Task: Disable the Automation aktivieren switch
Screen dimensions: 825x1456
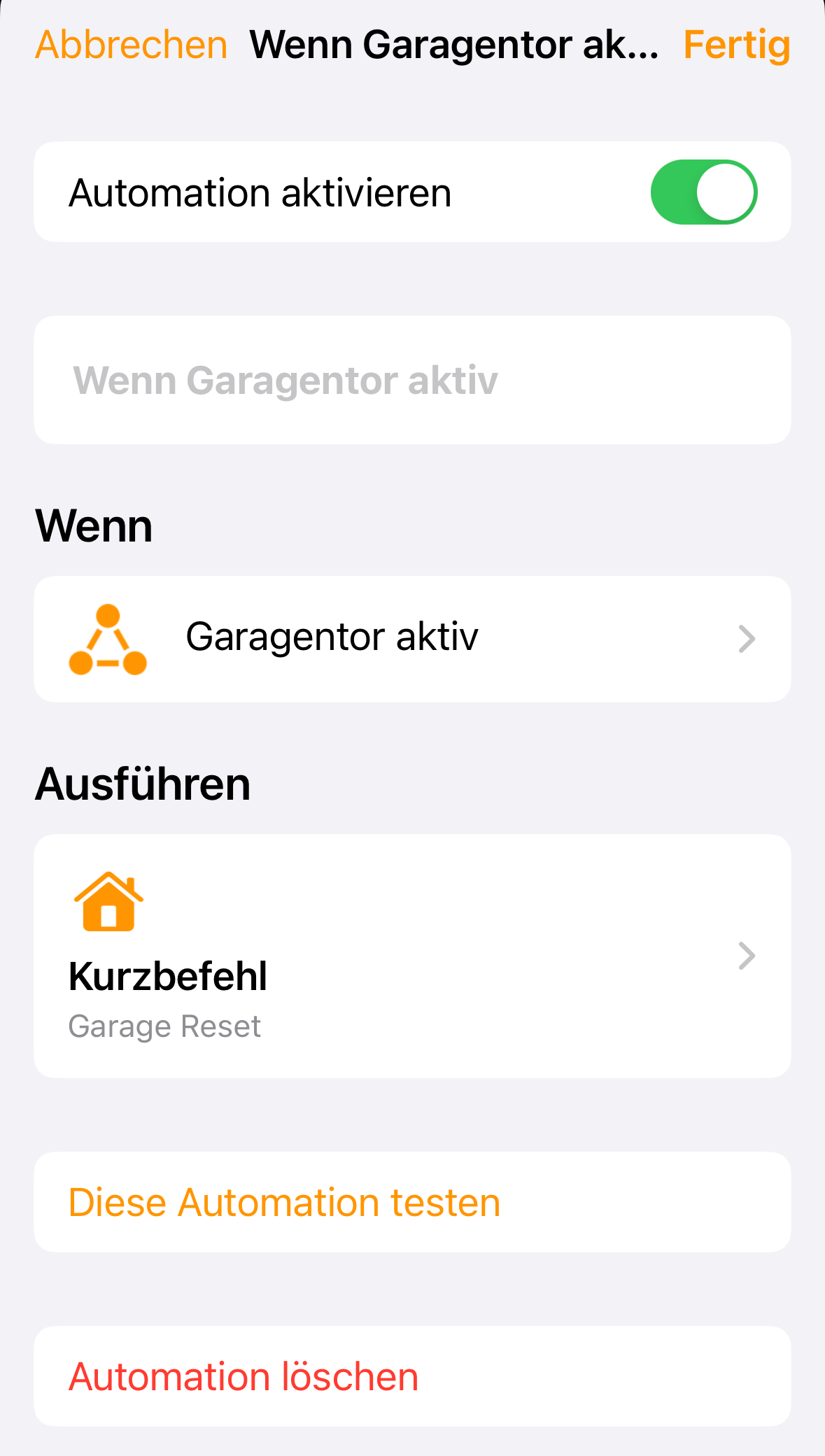Action: tap(703, 192)
